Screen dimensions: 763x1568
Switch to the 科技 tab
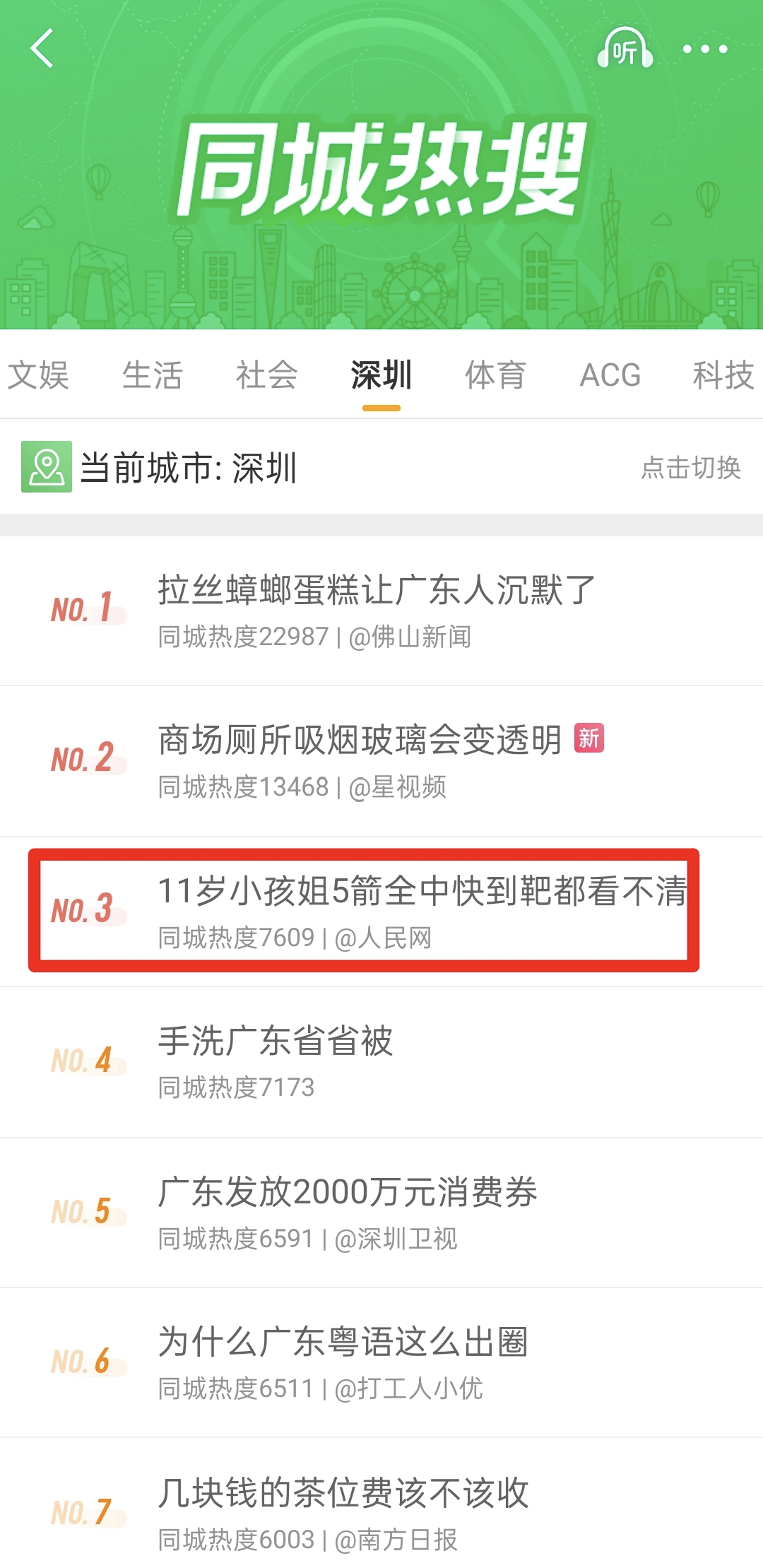click(x=723, y=375)
